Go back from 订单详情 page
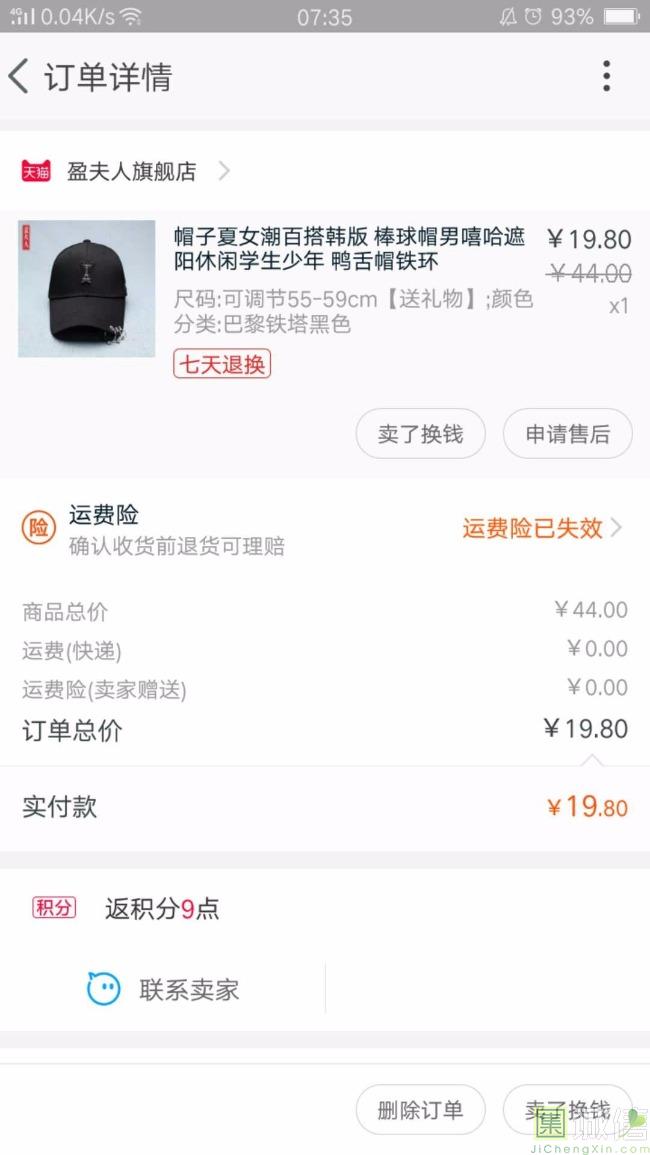650x1155 pixels. [20, 77]
